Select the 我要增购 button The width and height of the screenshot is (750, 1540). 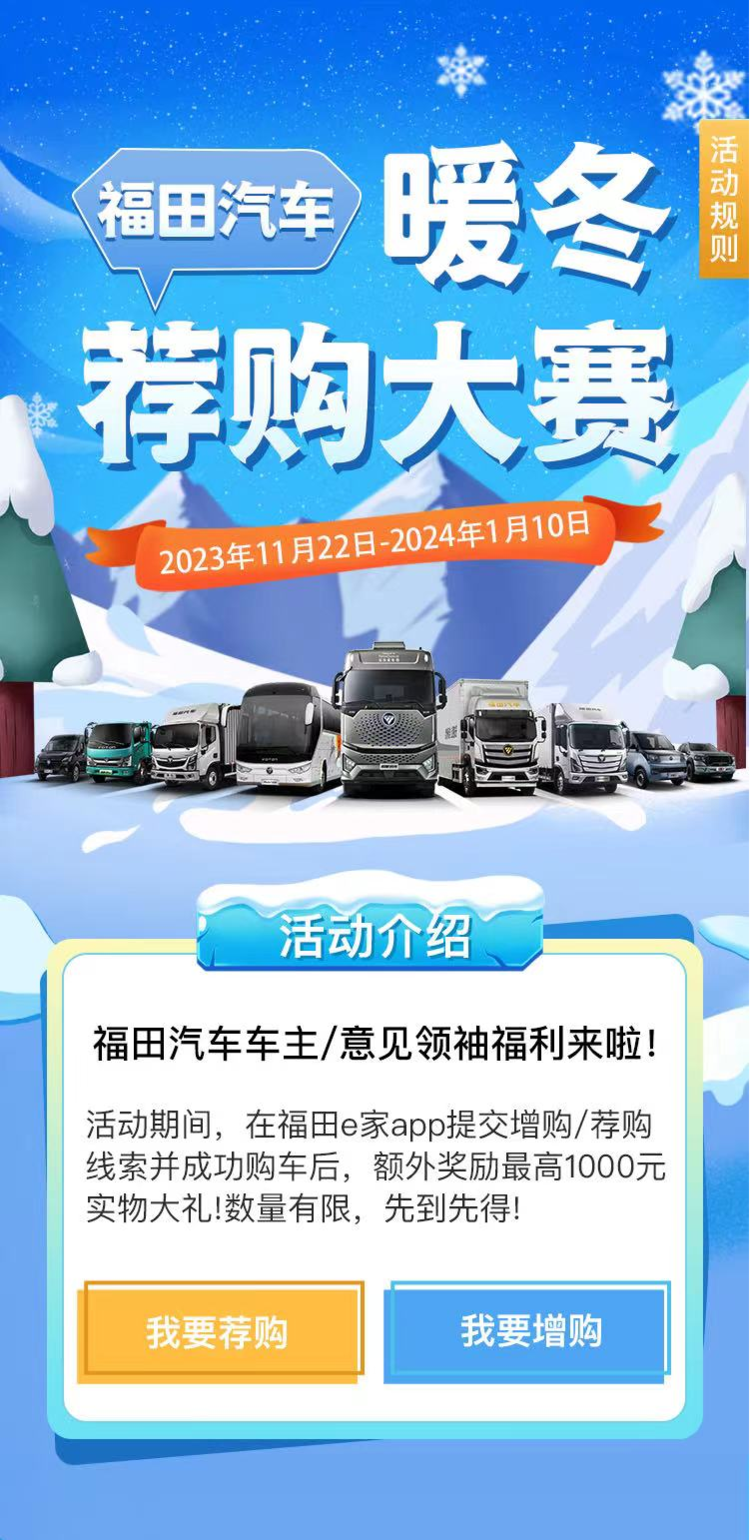tap(528, 1330)
